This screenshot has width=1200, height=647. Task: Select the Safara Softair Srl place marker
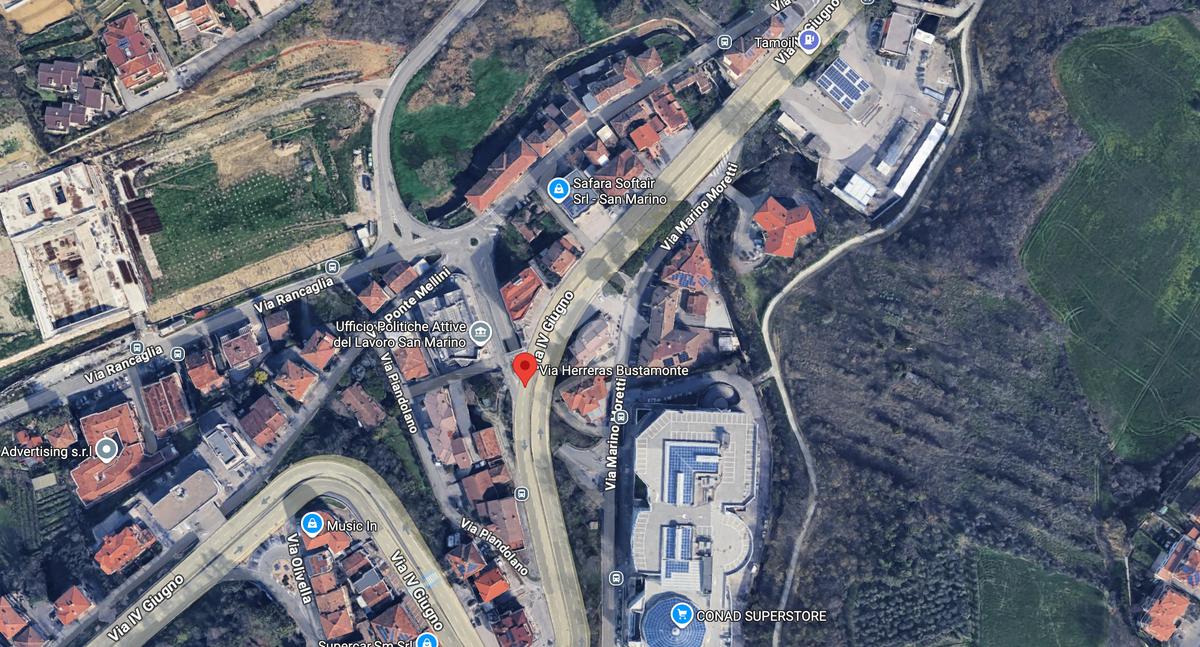click(x=559, y=188)
